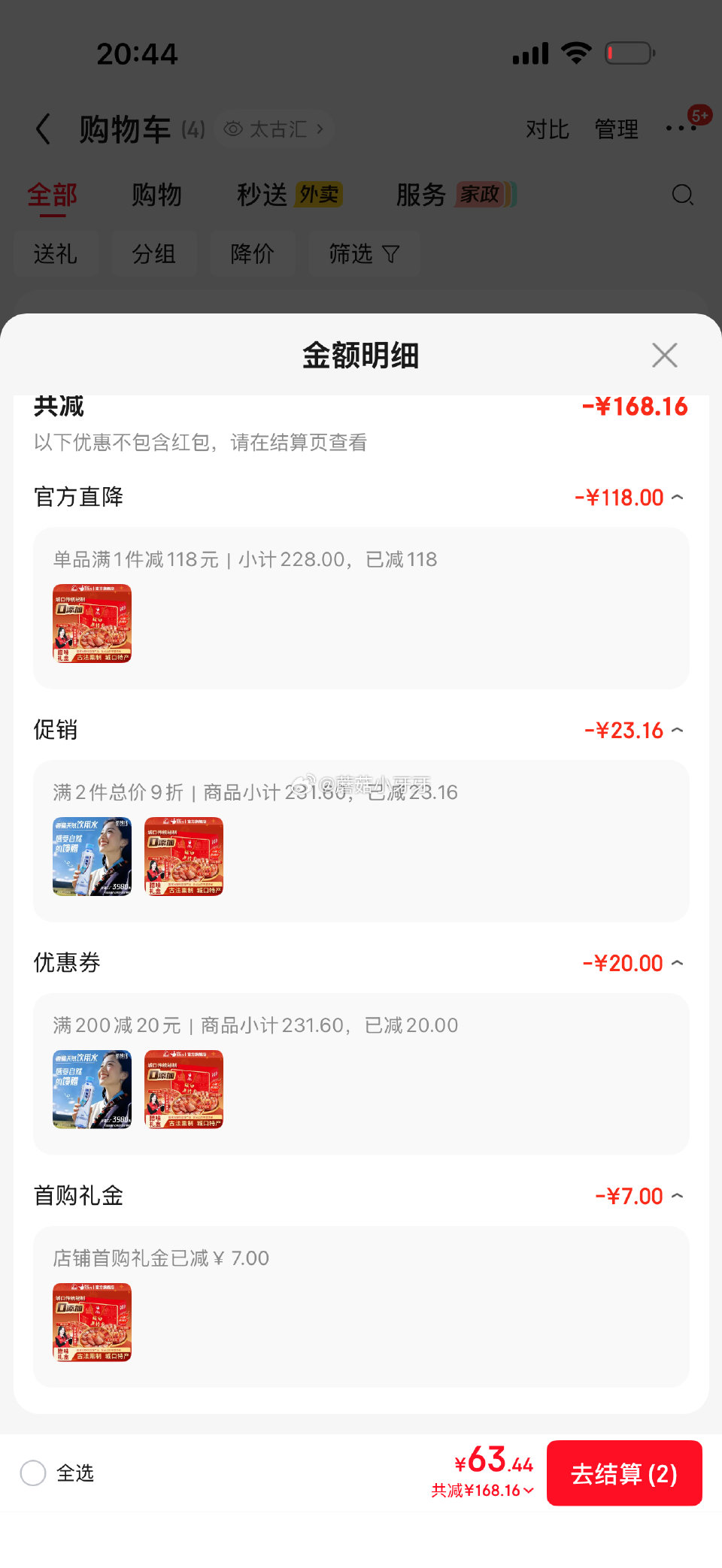Close the 金额明细 panel

point(665,355)
